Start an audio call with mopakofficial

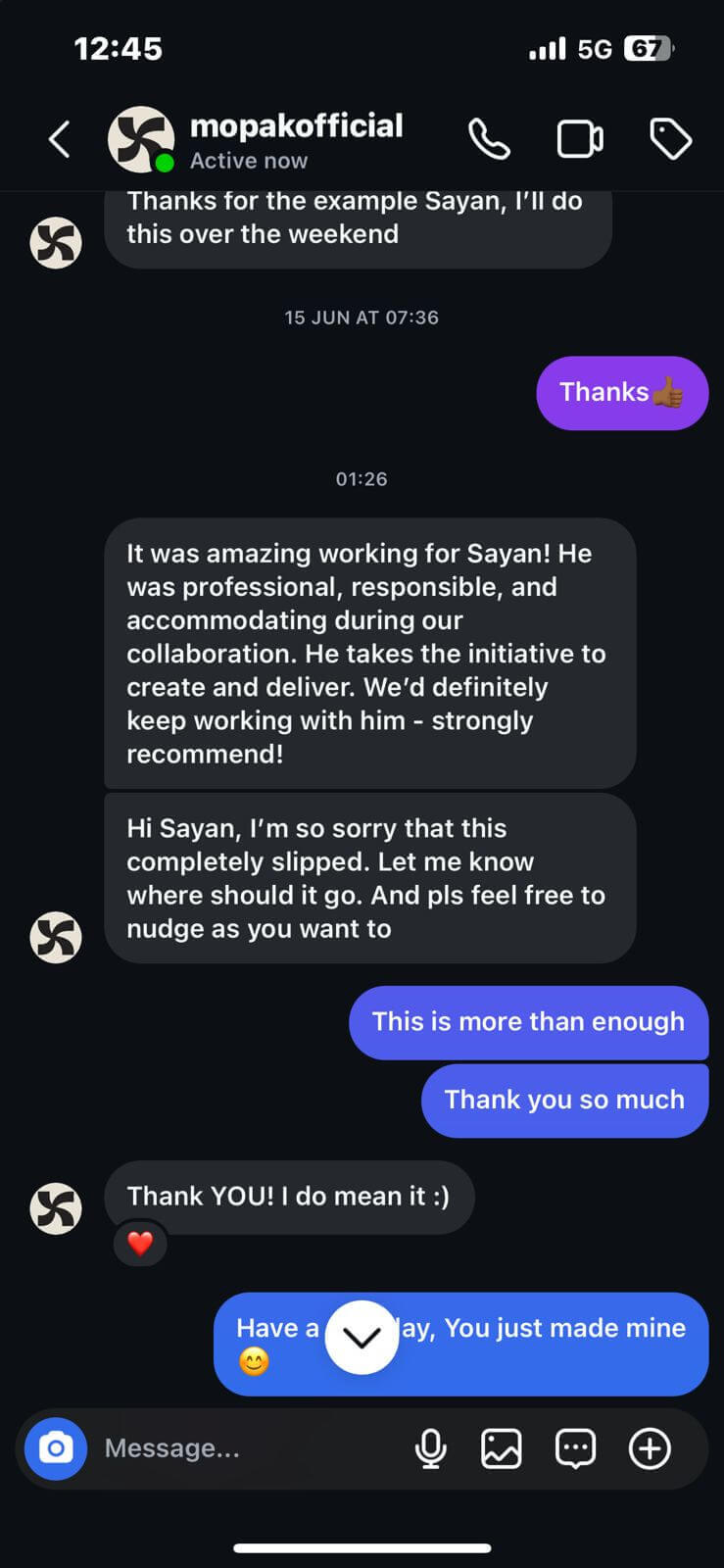(x=488, y=139)
